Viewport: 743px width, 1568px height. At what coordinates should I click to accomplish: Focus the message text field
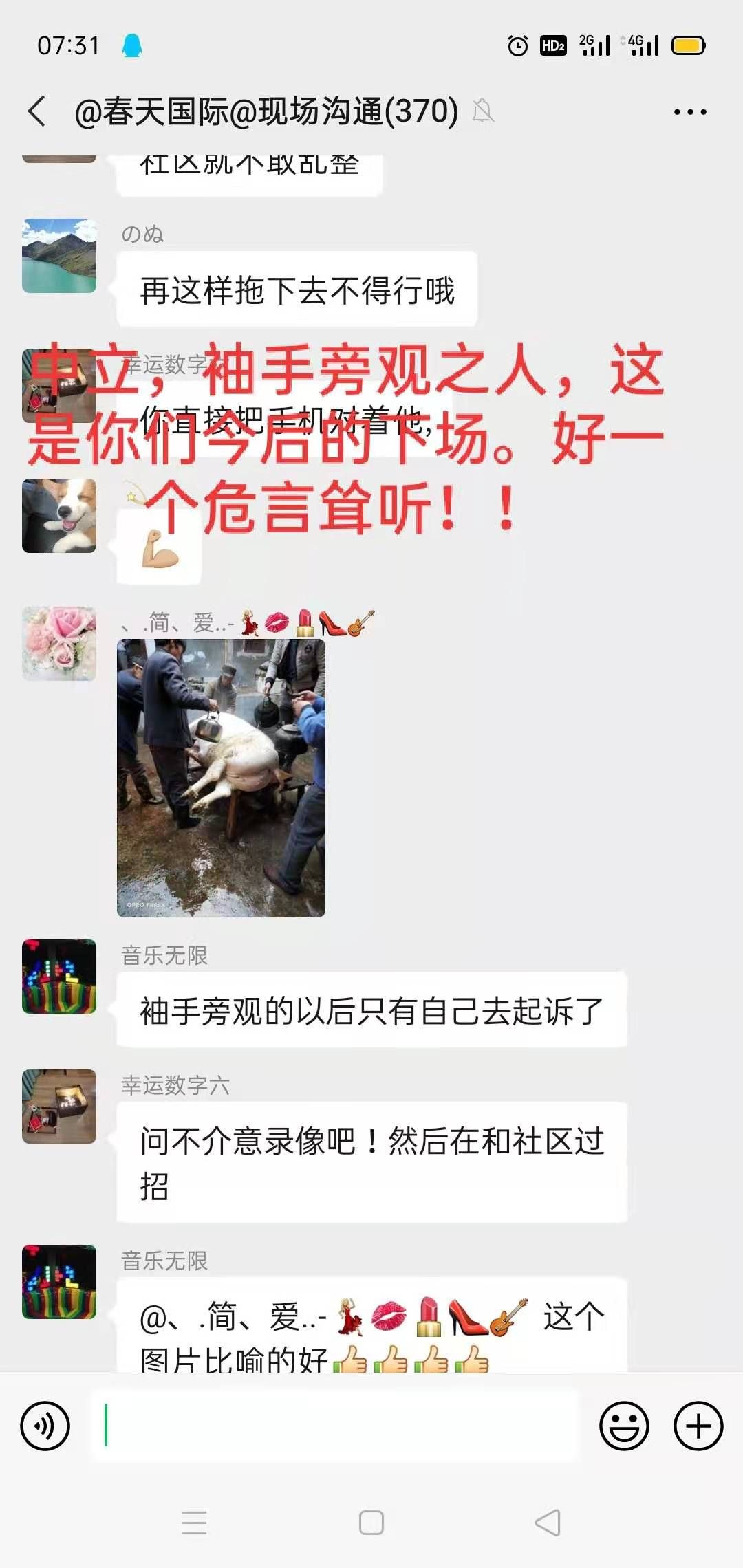336,1425
